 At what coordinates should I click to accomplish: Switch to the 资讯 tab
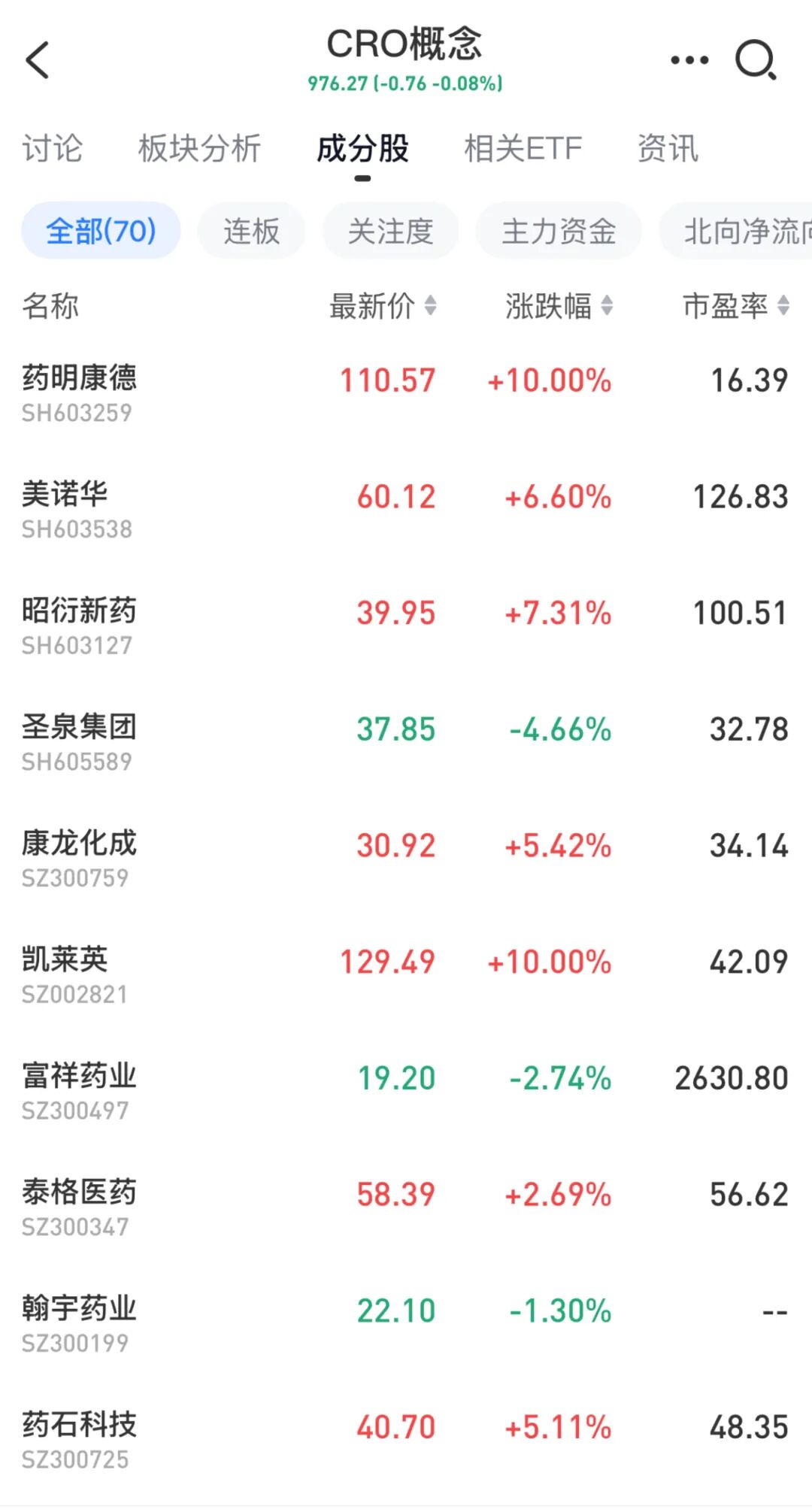[668, 148]
